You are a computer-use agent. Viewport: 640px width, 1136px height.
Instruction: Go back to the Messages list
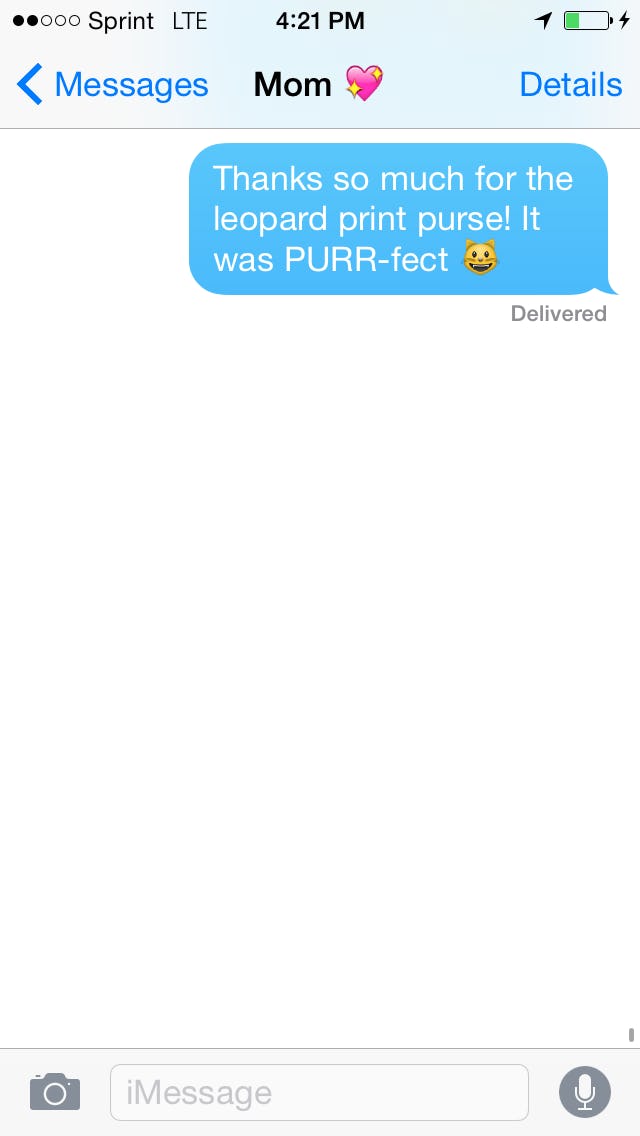[112, 85]
